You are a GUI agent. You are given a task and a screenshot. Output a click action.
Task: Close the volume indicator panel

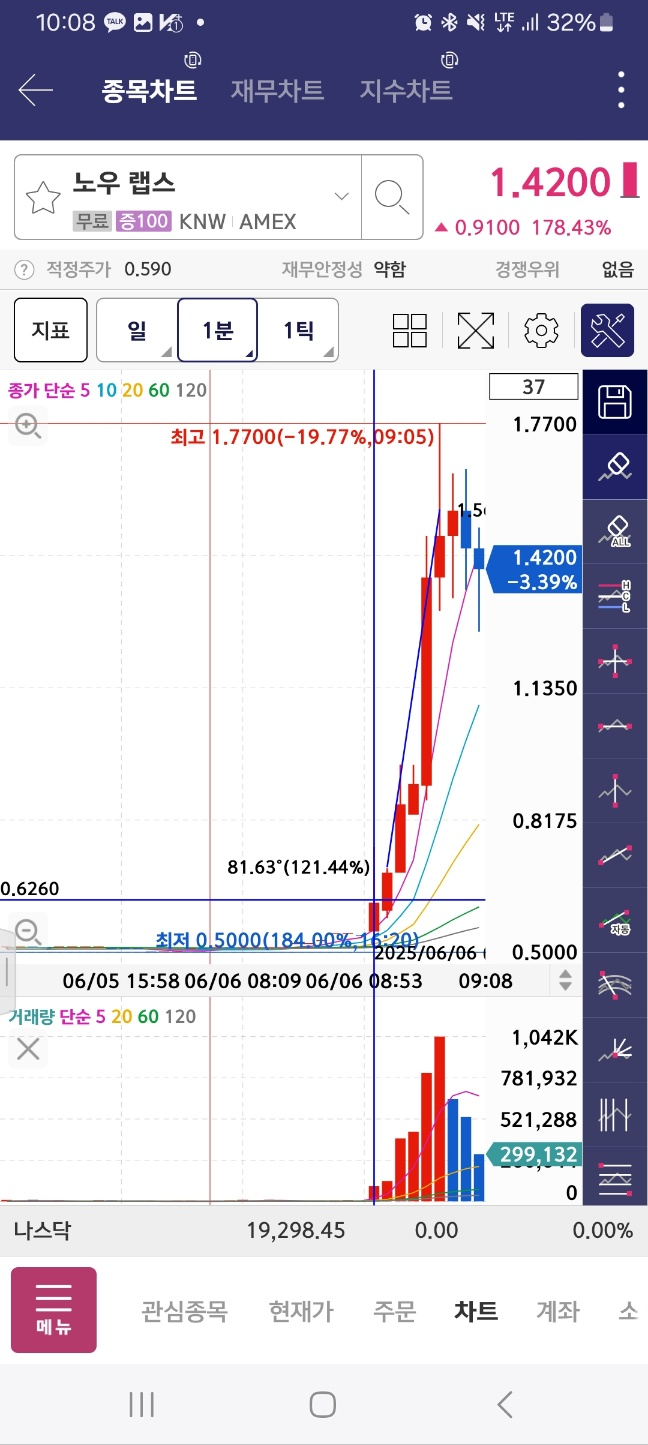coord(28,1049)
